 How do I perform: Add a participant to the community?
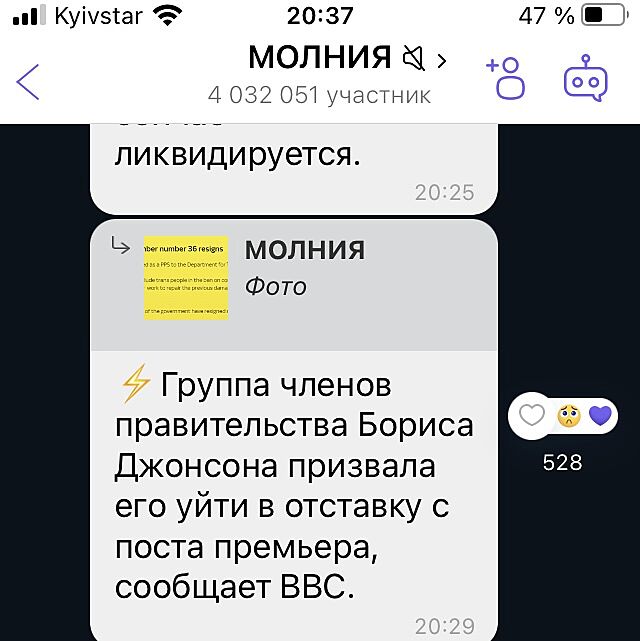(x=506, y=78)
